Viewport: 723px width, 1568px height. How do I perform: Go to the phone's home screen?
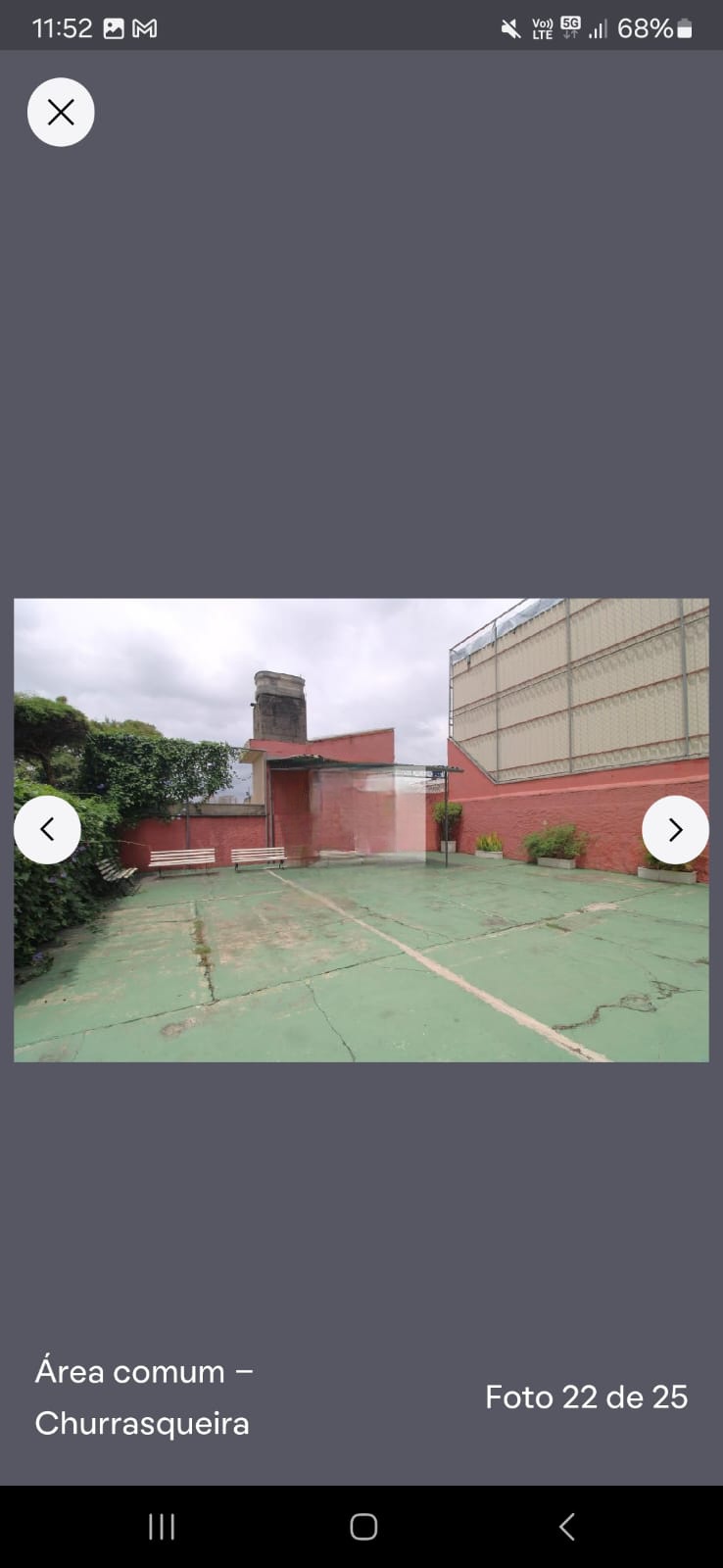[363, 1526]
